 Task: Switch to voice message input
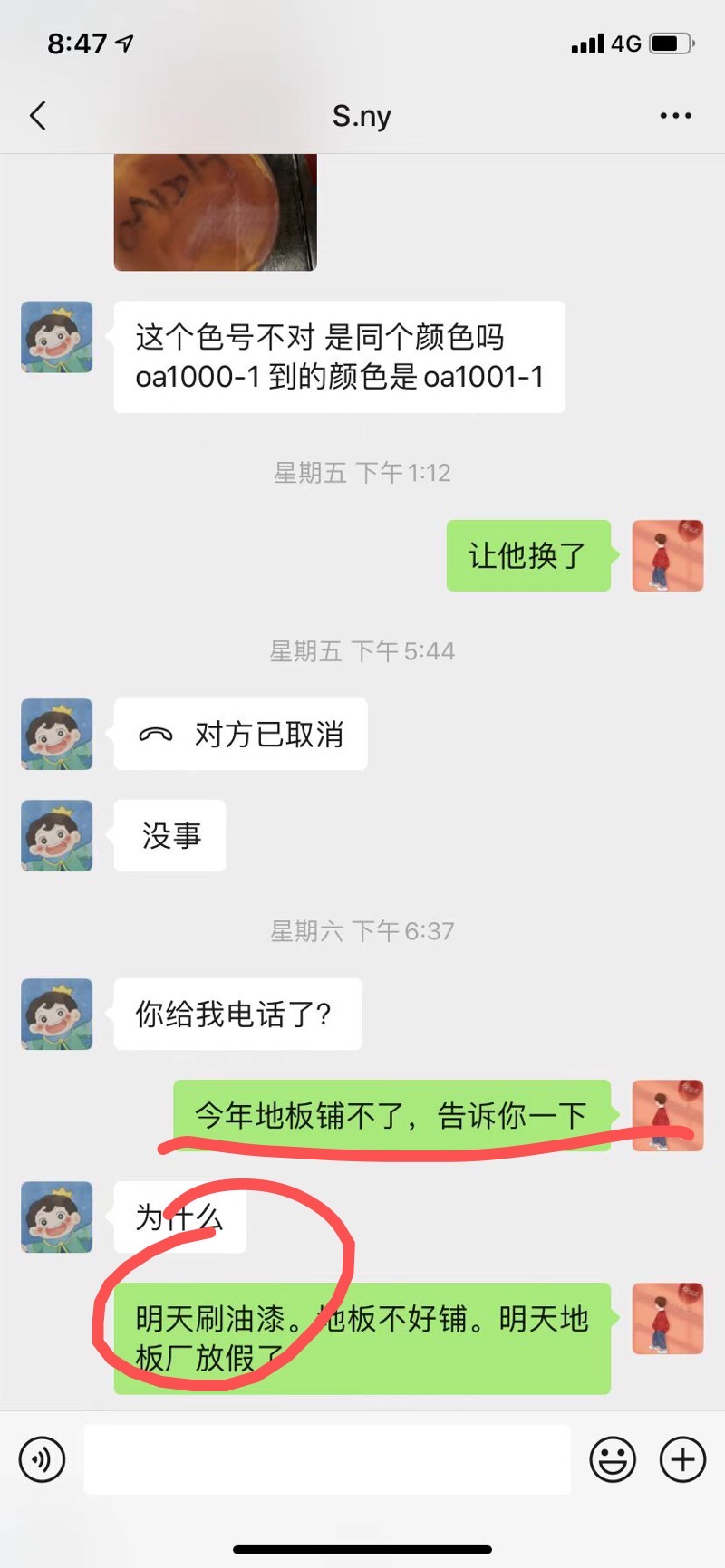pos(42,1459)
